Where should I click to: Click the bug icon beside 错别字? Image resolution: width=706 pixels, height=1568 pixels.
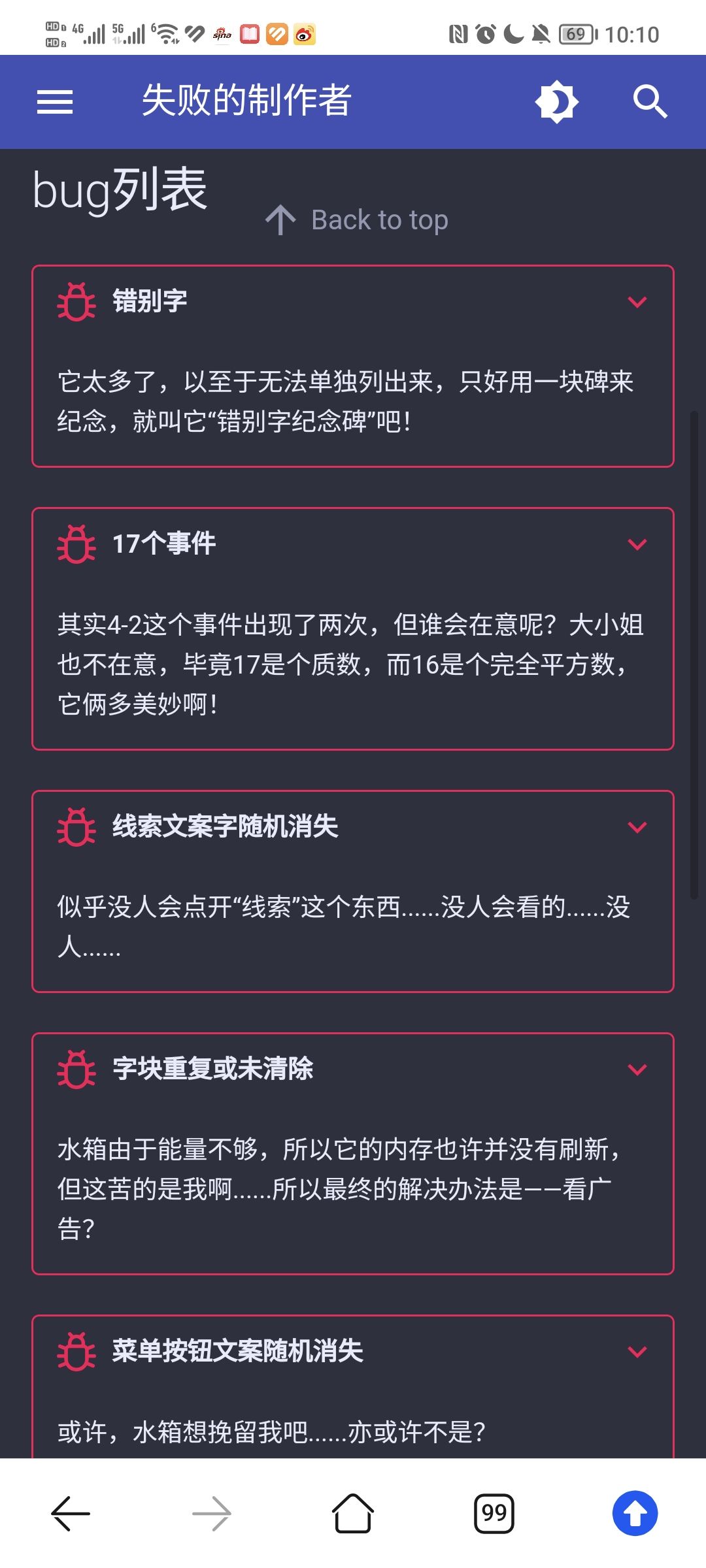76,301
